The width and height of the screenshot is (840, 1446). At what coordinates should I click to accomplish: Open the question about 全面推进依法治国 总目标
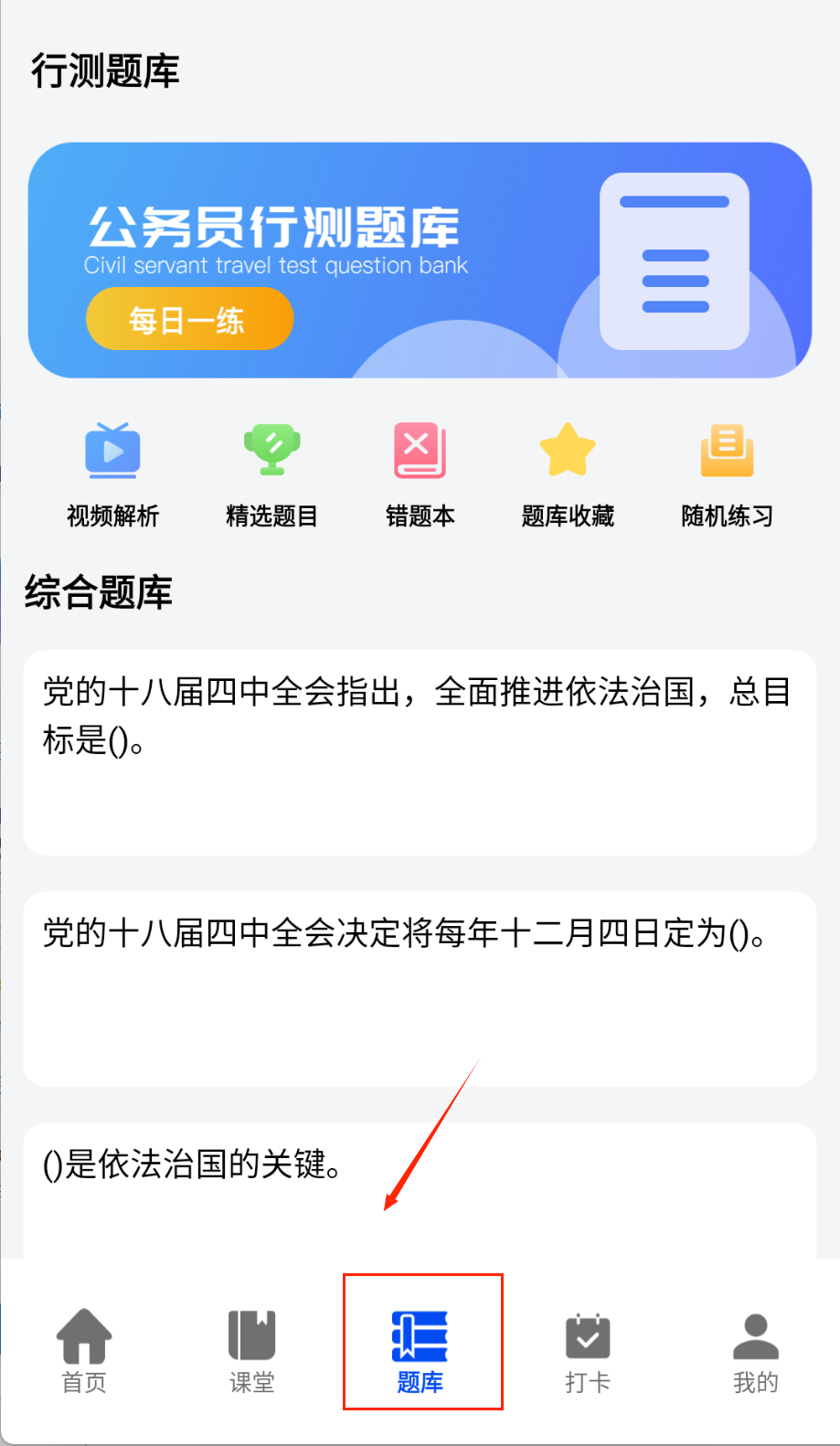click(420, 751)
